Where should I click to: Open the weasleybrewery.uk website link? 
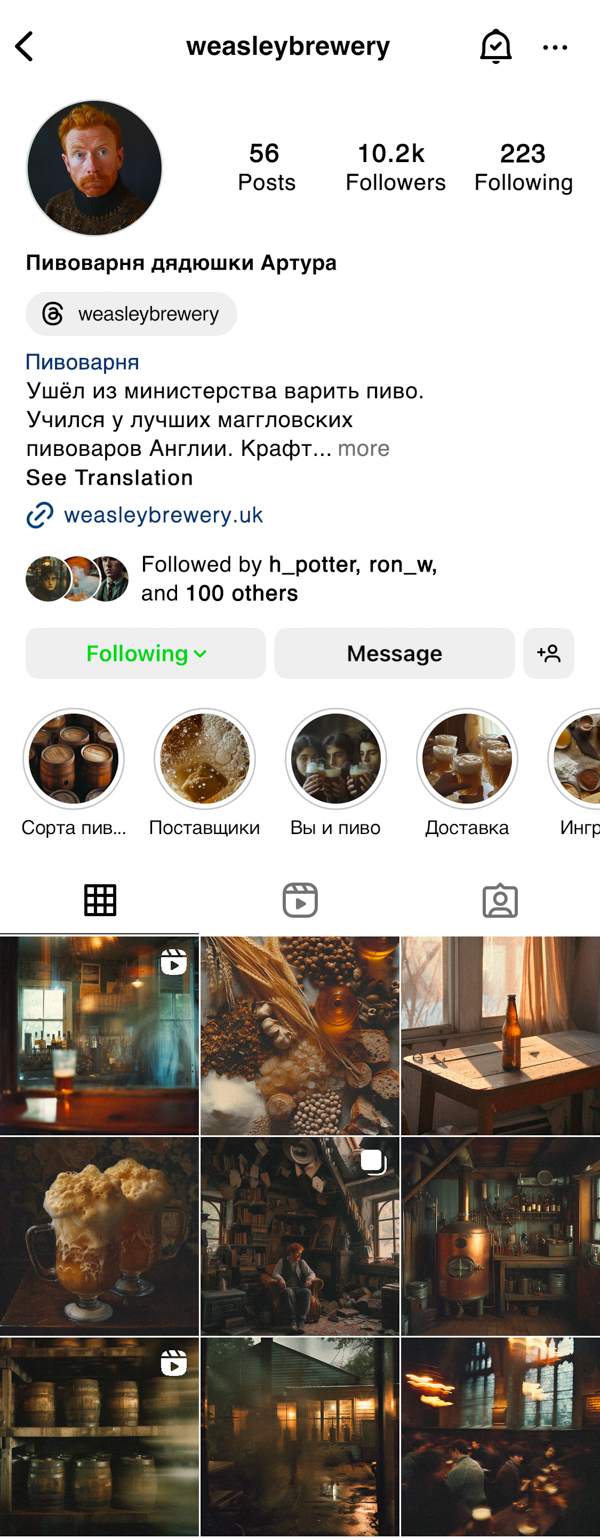162,515
